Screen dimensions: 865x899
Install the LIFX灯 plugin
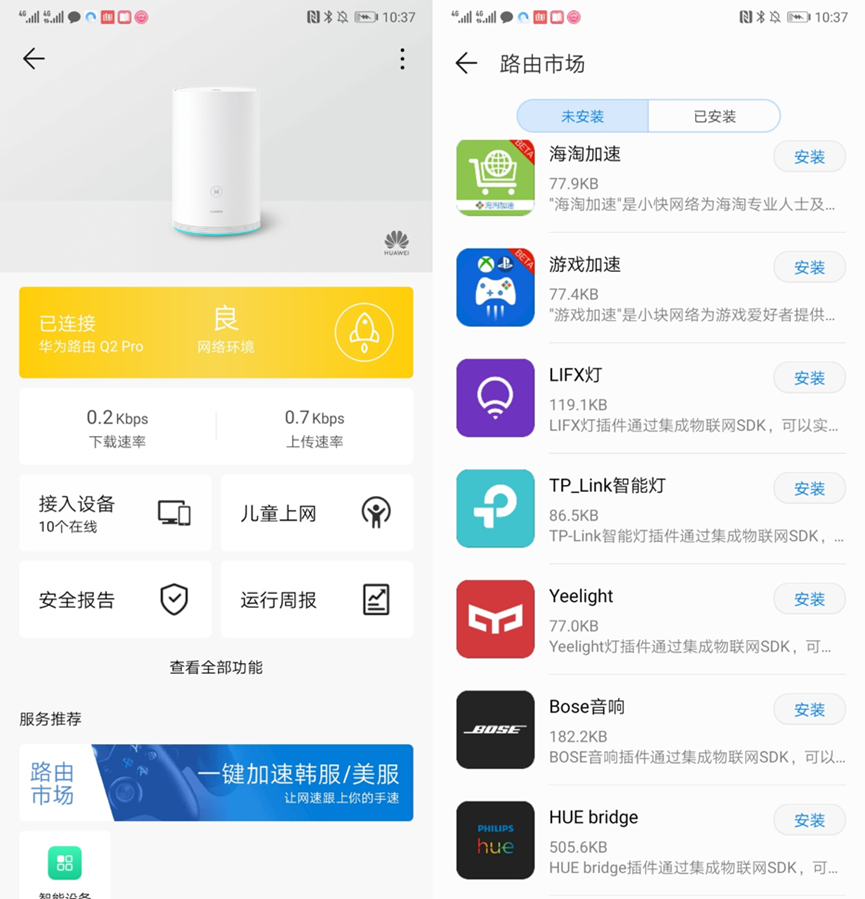(x=809, y=378)
